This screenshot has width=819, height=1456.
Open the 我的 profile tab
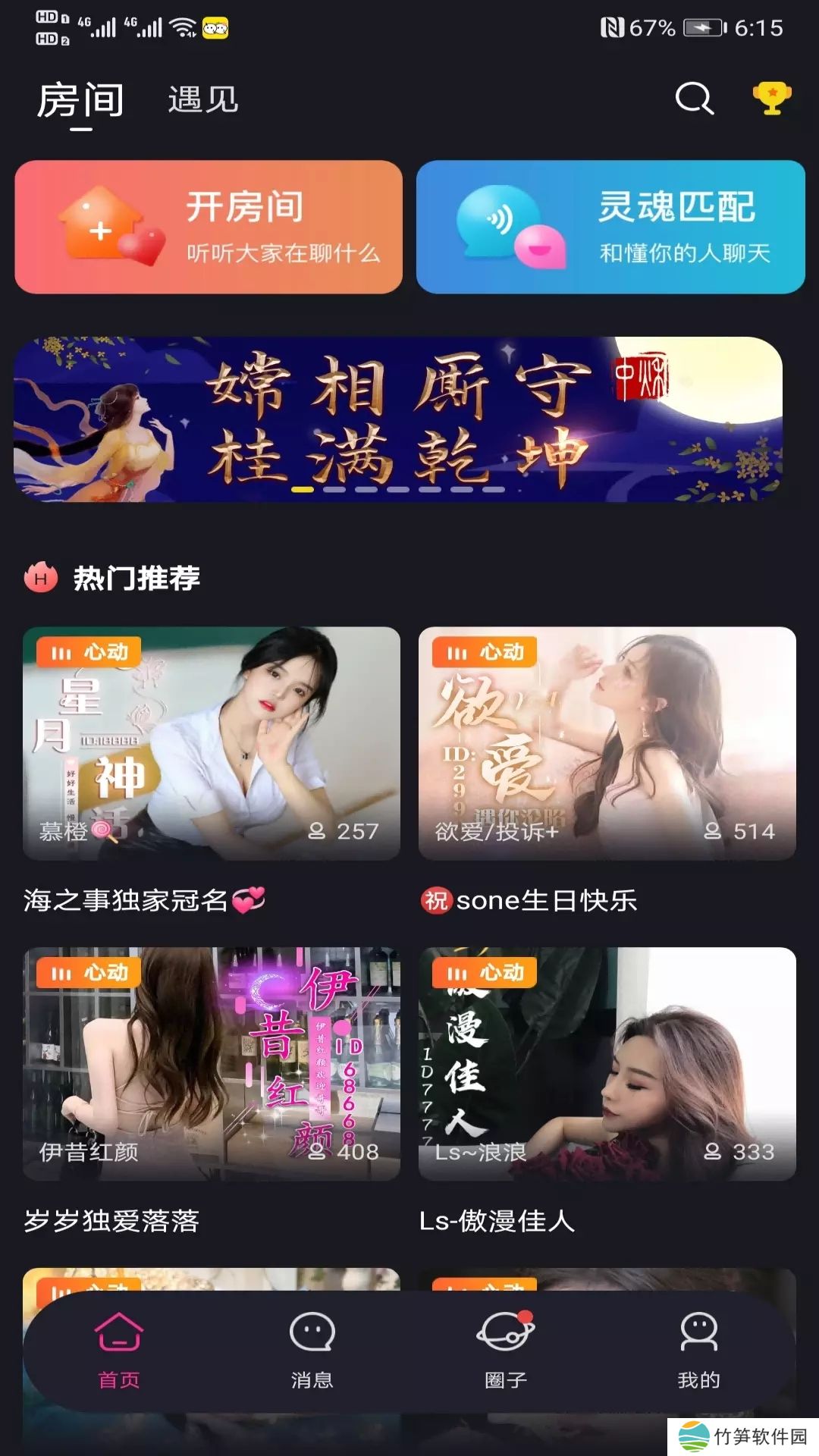(x=698, y=1350)
